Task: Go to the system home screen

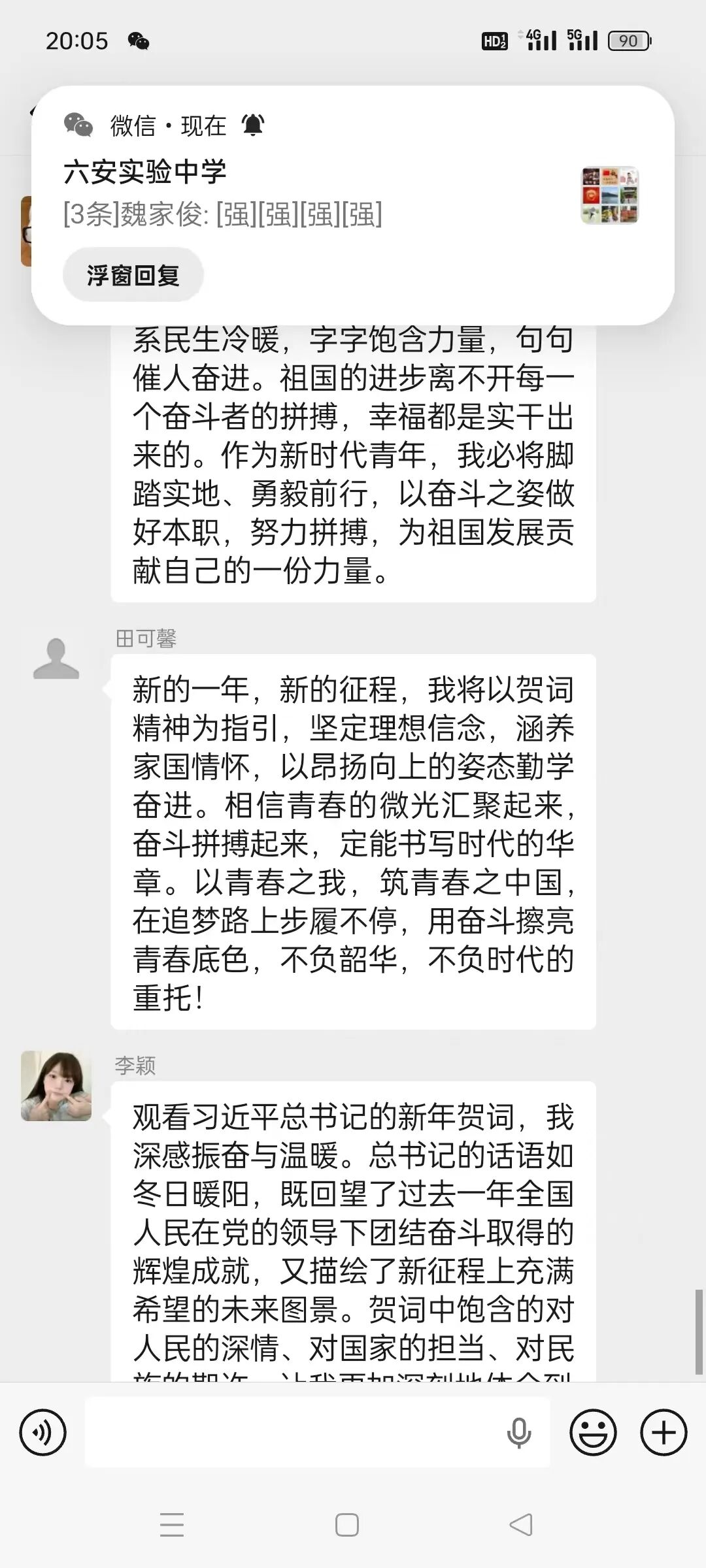Action: [346, 1525]
